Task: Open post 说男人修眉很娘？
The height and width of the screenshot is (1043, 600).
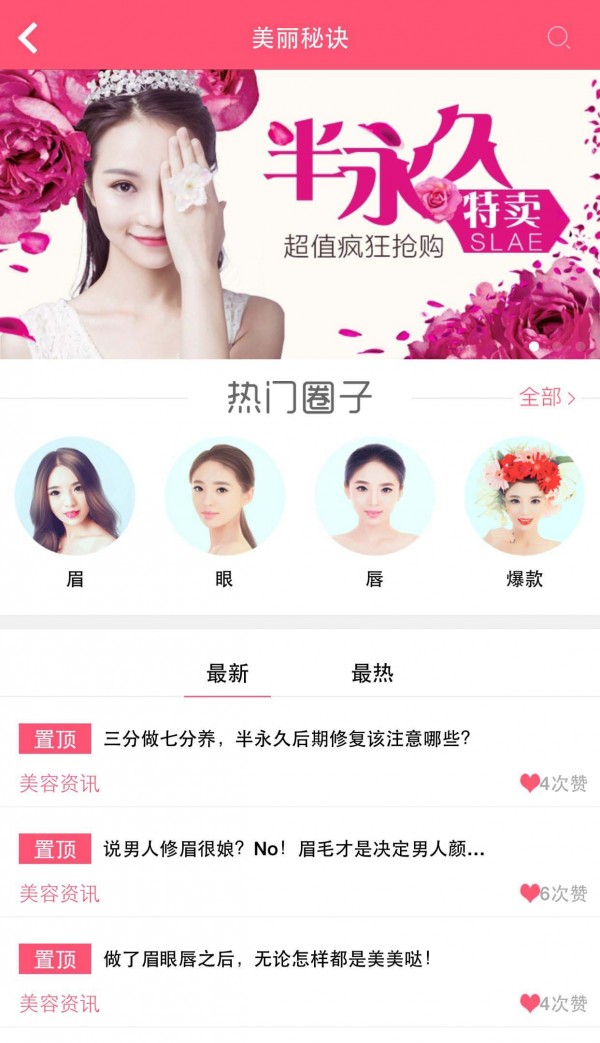Action: point(294,849)
